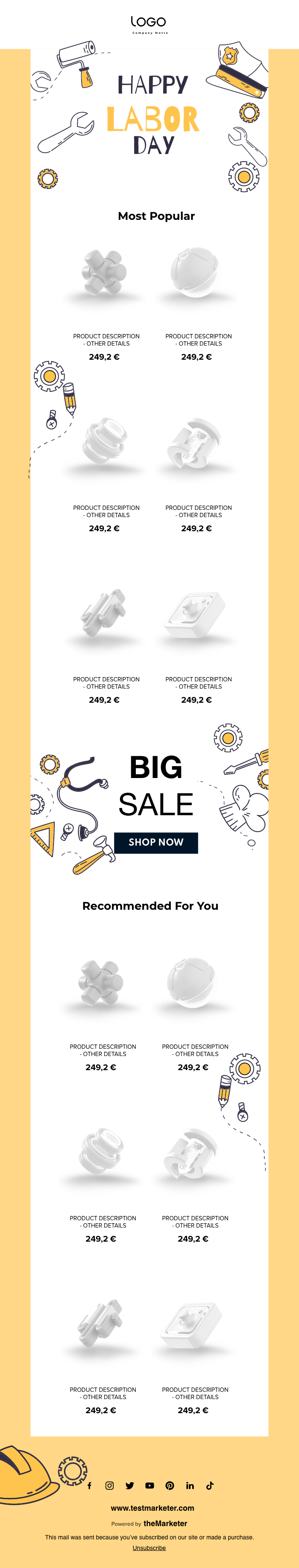Open the TikTok icon
The width and height of the screenshot is (299, 1568).
point(210,1486)
